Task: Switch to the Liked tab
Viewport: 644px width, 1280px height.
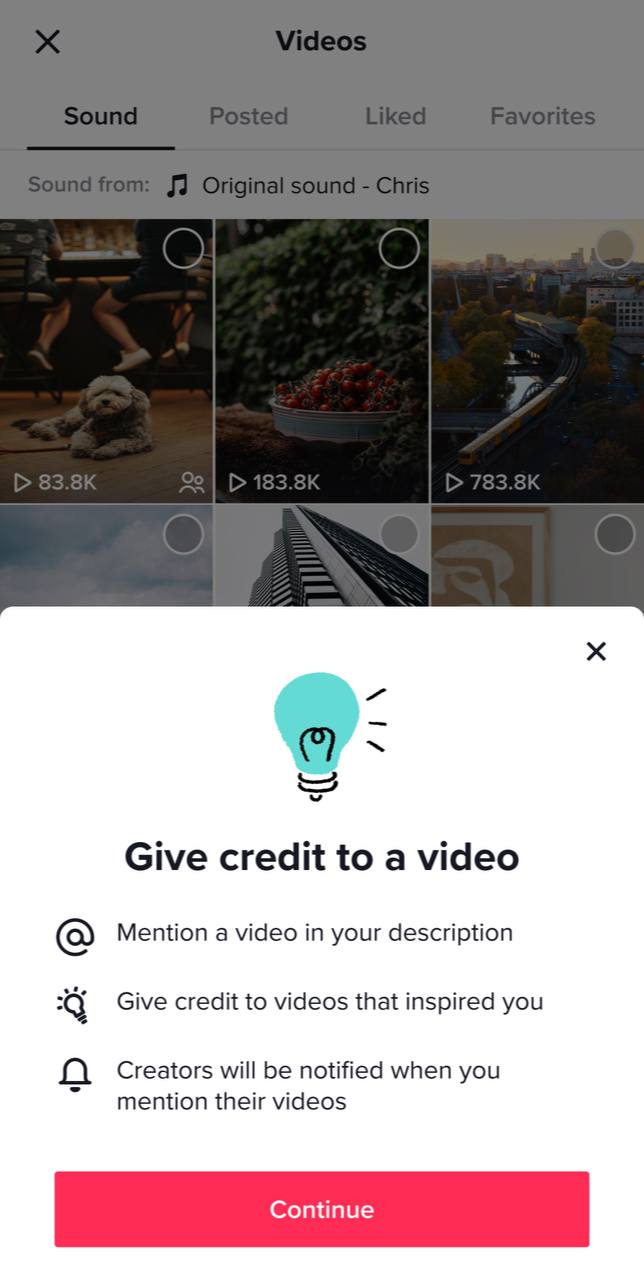Action: click(395, 116)
